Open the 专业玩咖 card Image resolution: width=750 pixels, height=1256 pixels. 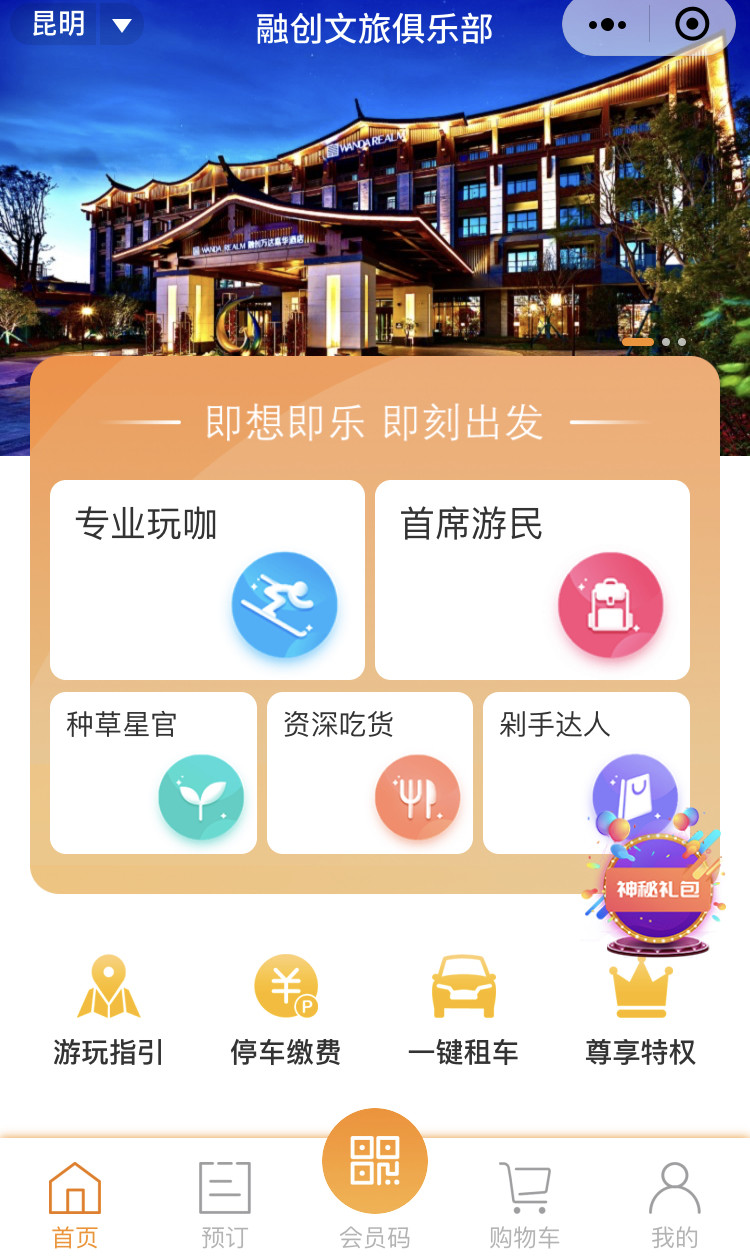(x=207, y=580)
